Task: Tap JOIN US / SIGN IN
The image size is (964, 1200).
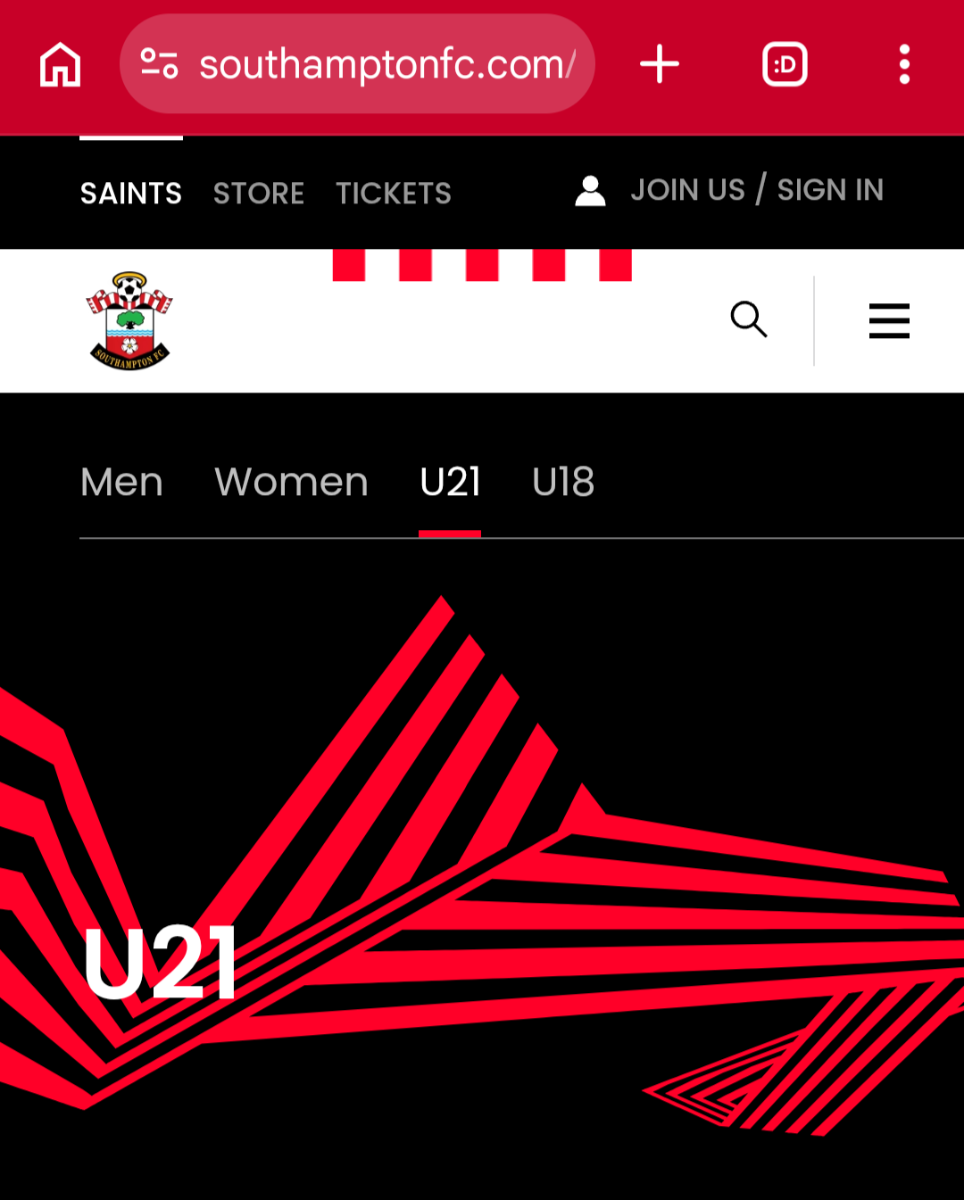Action: pyautogui.click(x=730, y=190)
